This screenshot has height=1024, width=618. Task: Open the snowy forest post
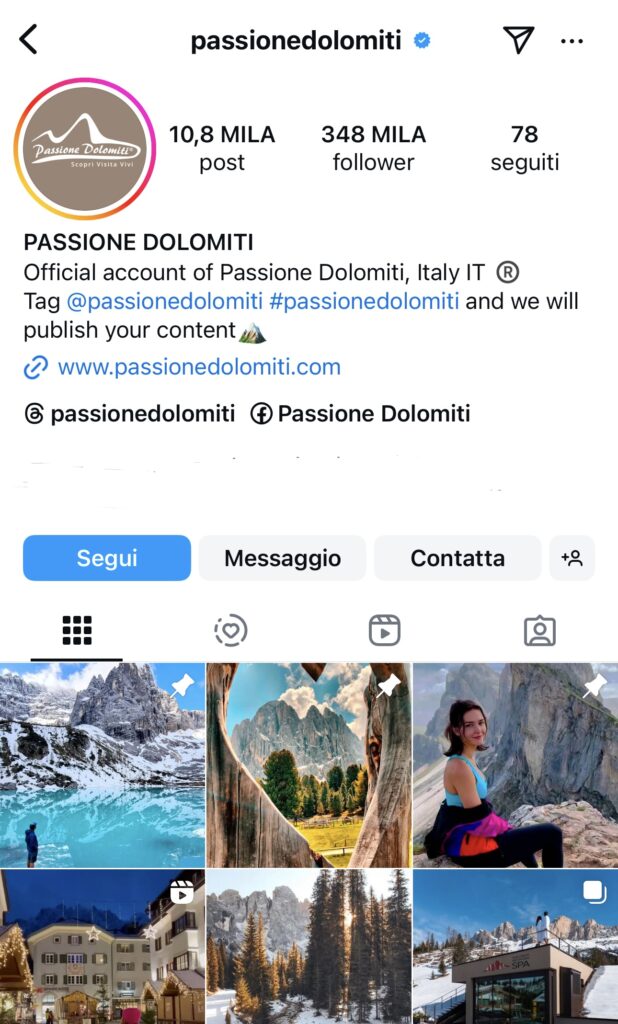[309, 946]
